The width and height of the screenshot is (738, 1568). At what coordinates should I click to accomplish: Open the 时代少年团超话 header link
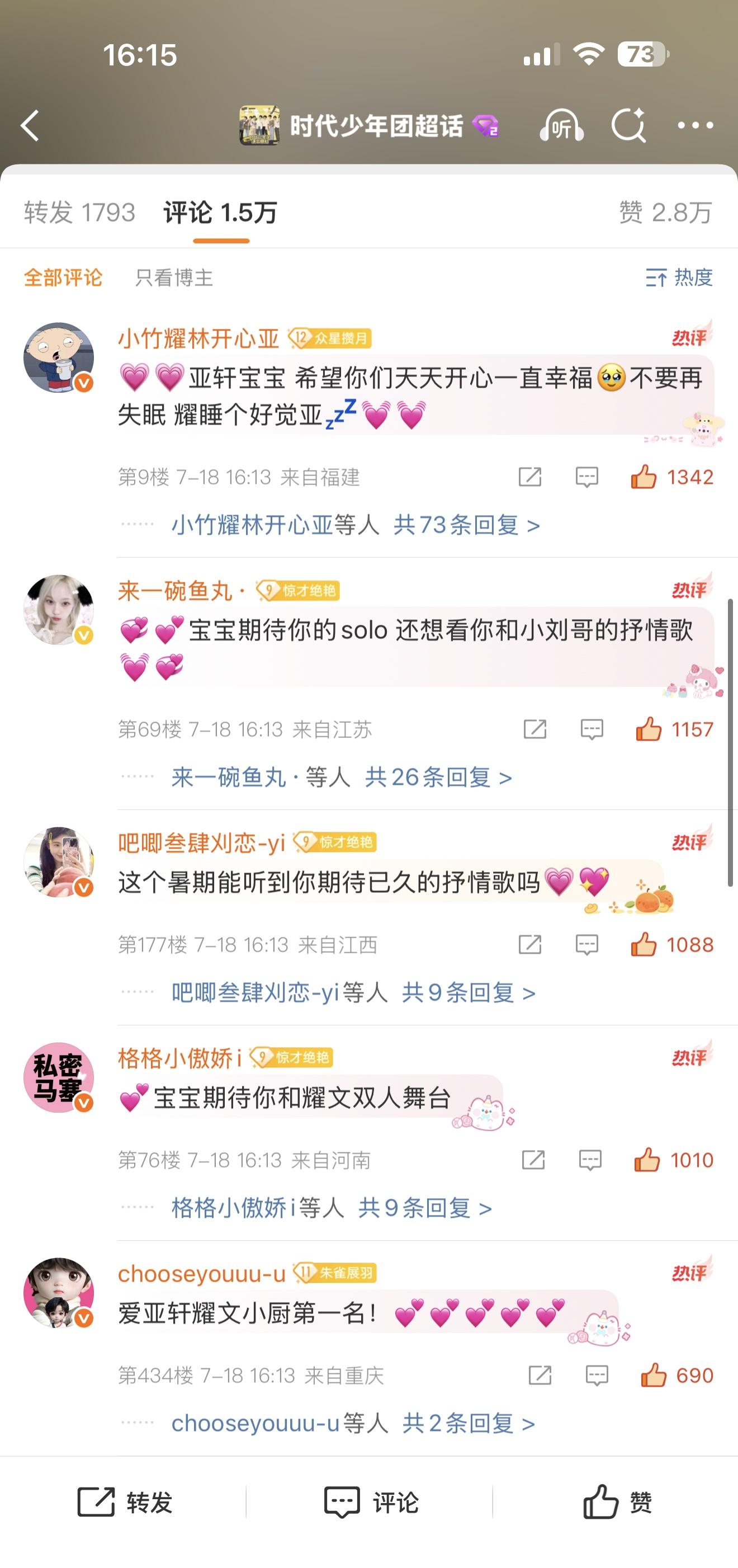(368, 125)
